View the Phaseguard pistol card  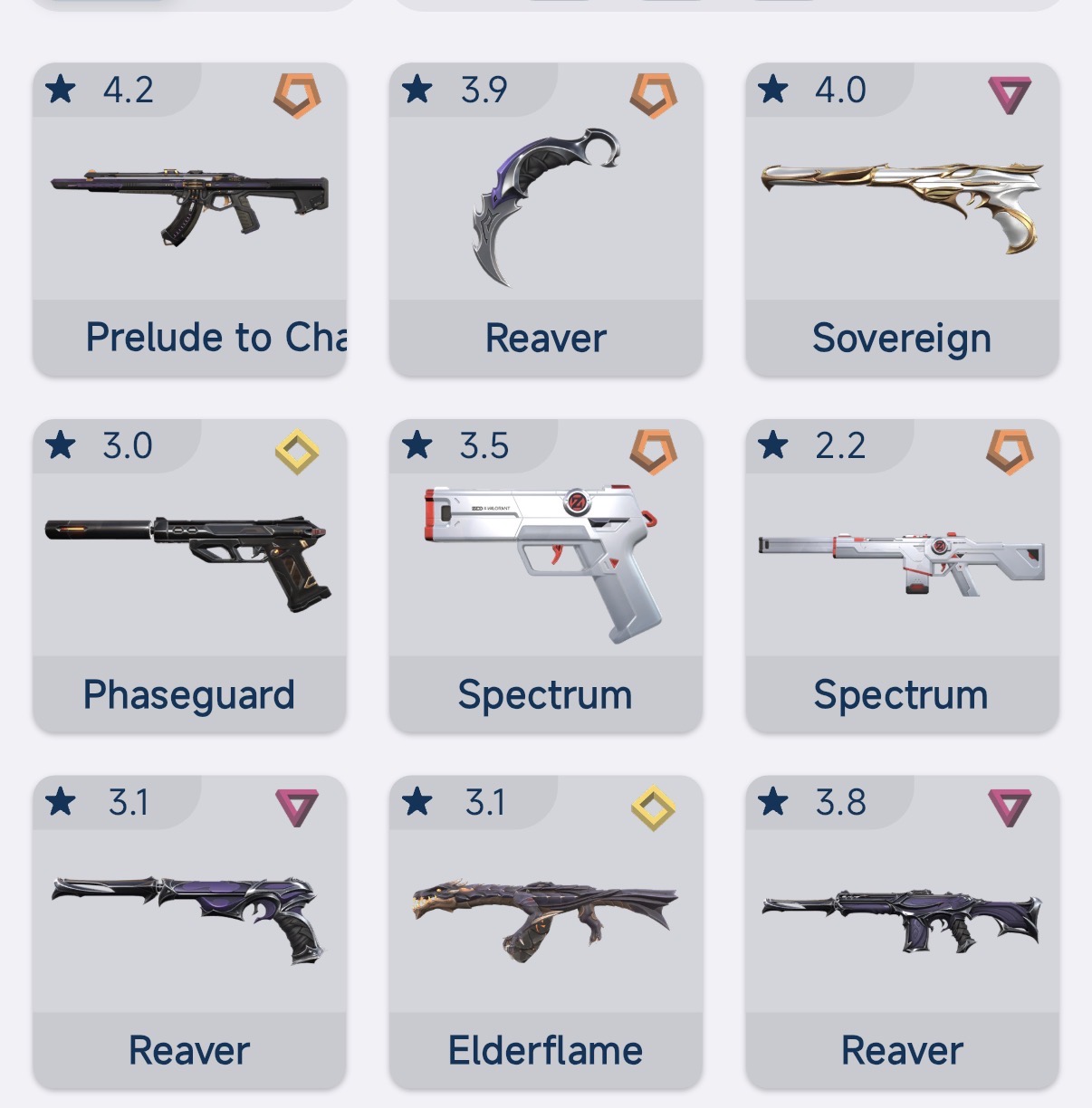coord(189,575)
